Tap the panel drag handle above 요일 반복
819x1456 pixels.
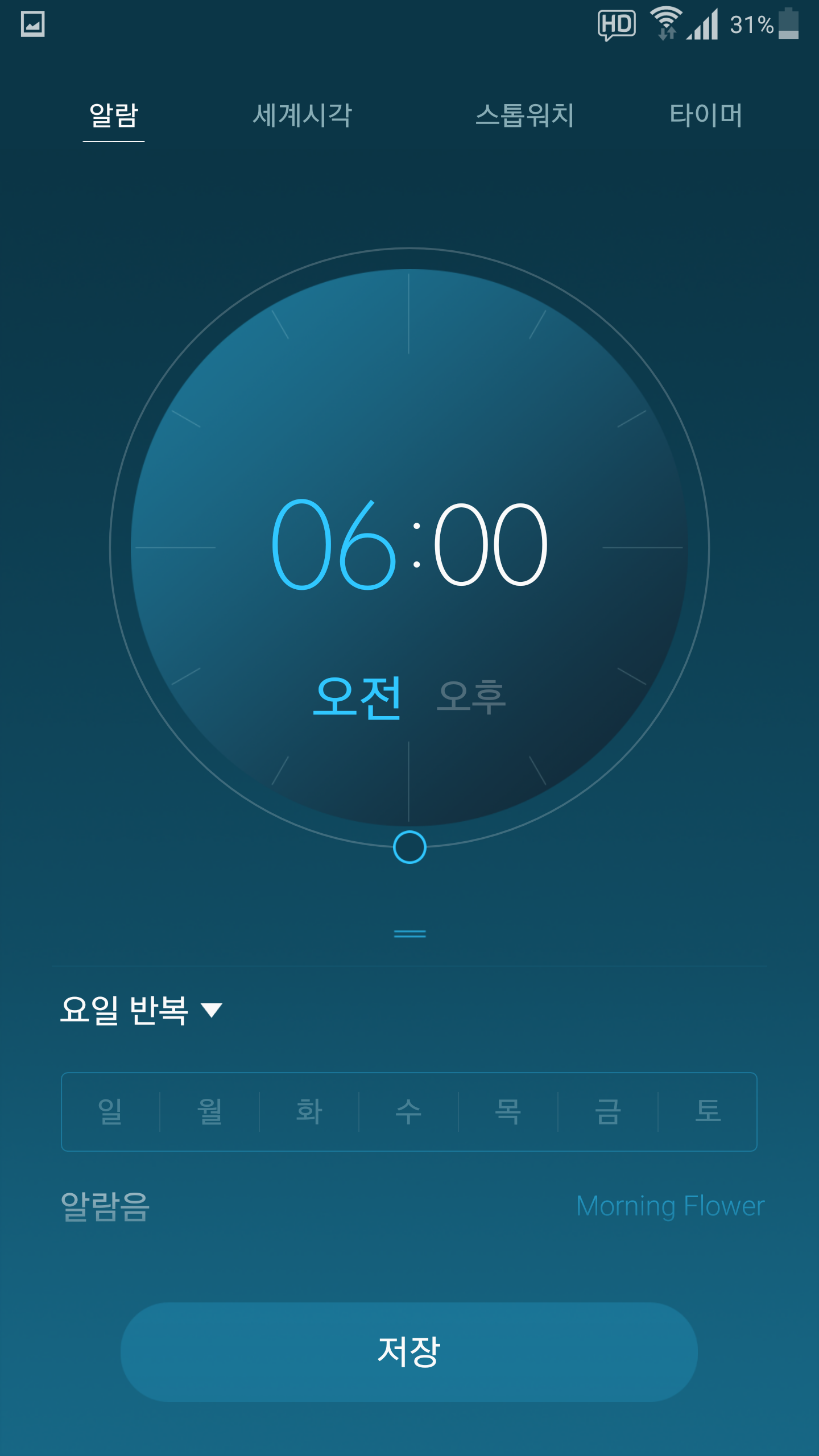pyautogui.click(x=409, y=933)
